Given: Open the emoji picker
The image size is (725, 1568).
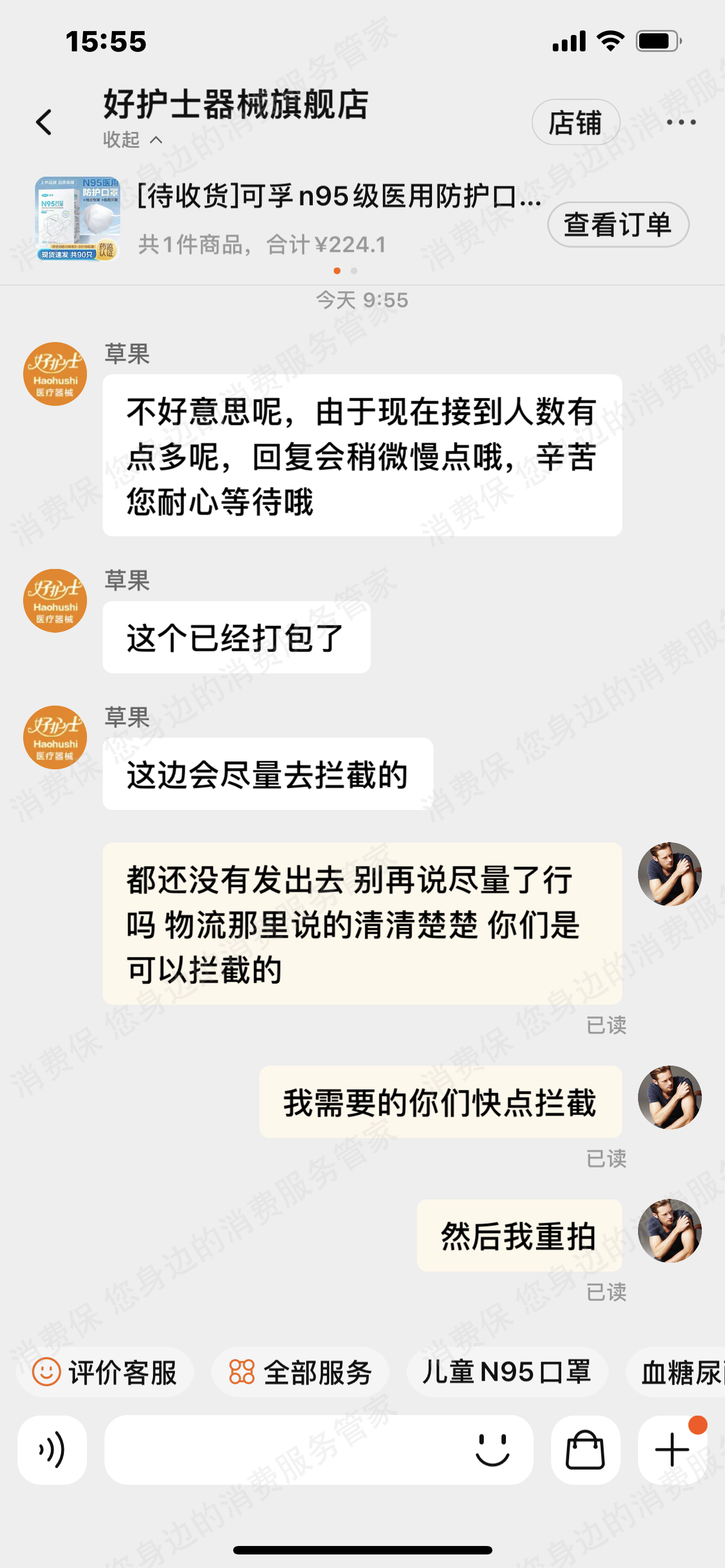Looking at the screenshot, I should pyautogui.click(x=492, y=1449).
